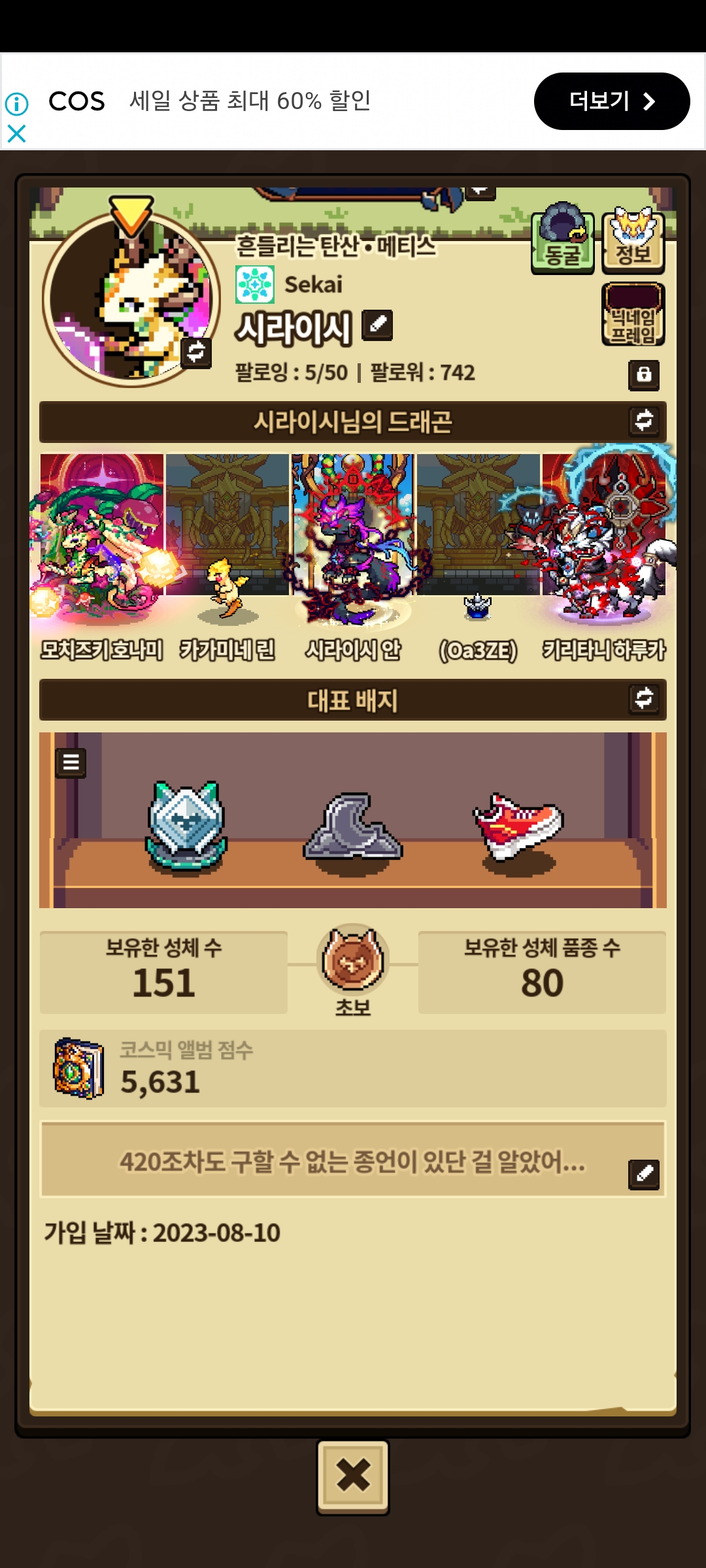
Task: Open the 정보 info button
Action: coord(633,240)
